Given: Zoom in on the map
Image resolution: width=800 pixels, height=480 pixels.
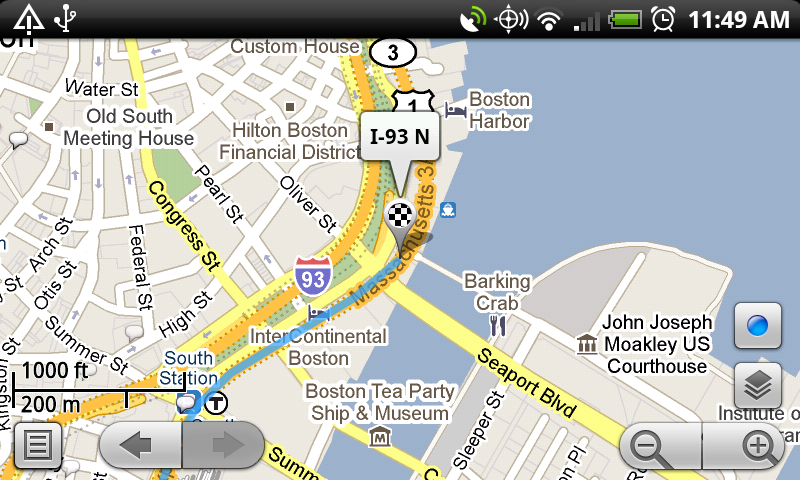Looking at the screenshot, I should coord(757,446).
